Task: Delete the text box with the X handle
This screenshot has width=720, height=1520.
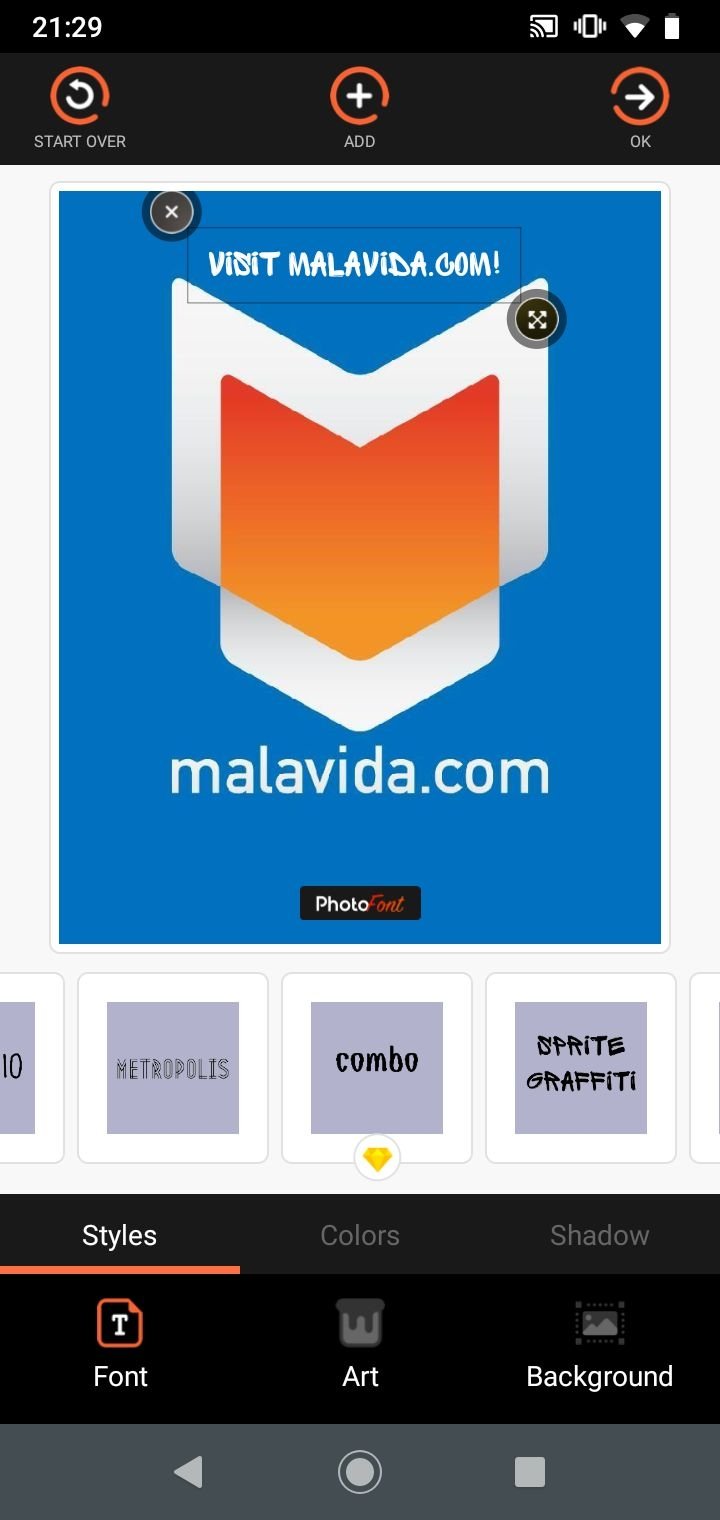Action: tap(172, 212)
